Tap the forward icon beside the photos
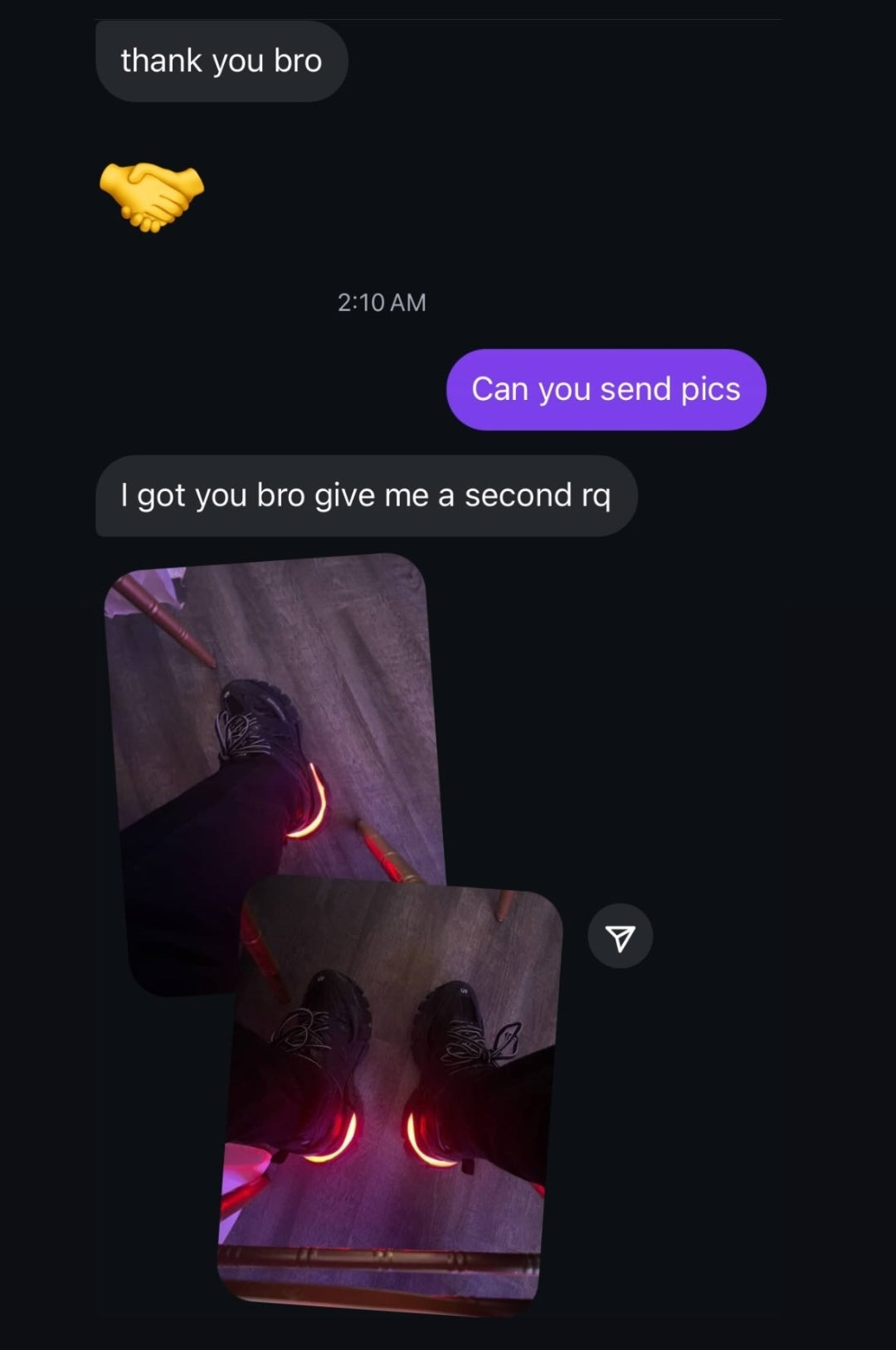 tap(620, 937)
